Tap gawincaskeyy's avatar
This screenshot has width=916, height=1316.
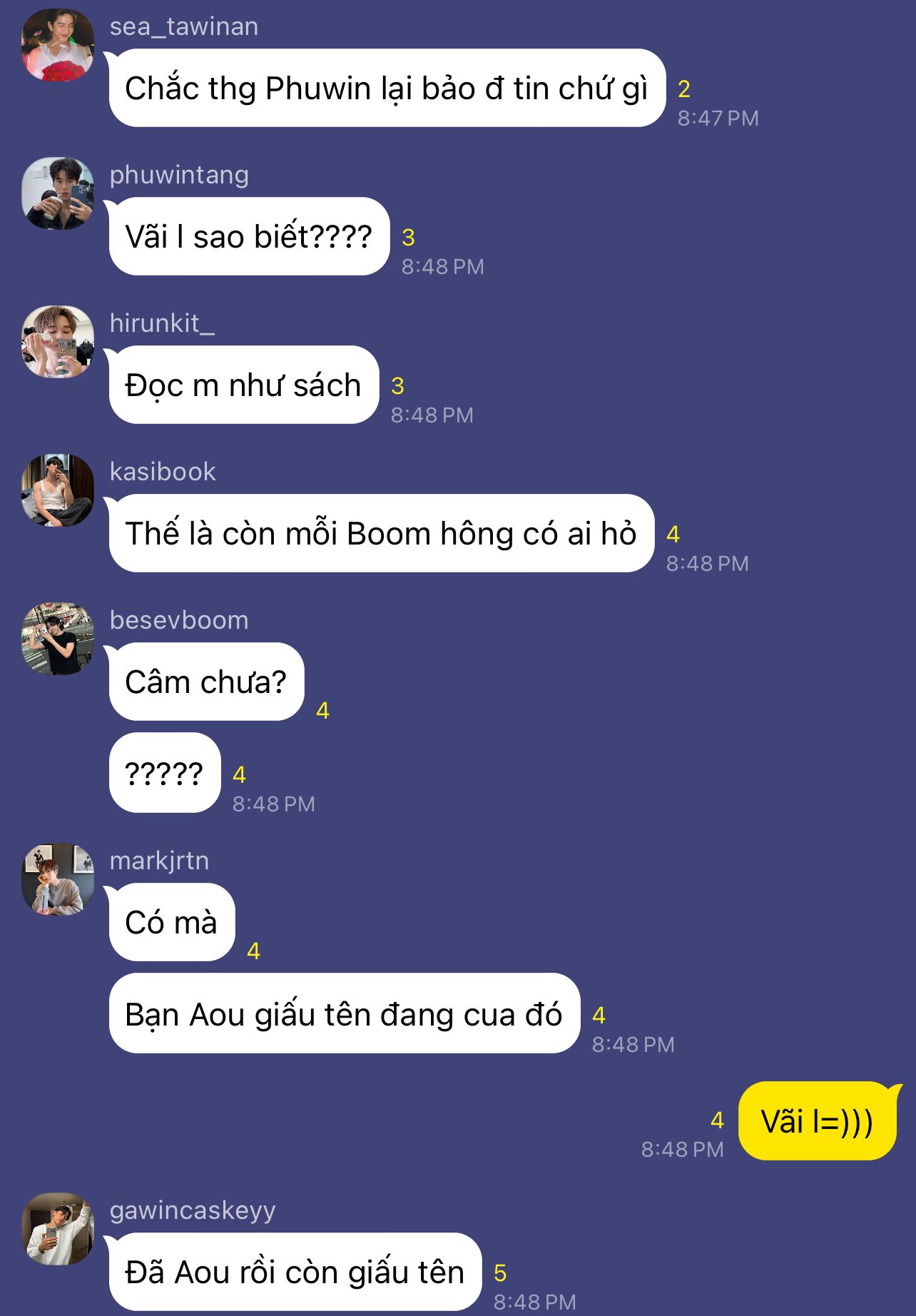point(58,1229)
